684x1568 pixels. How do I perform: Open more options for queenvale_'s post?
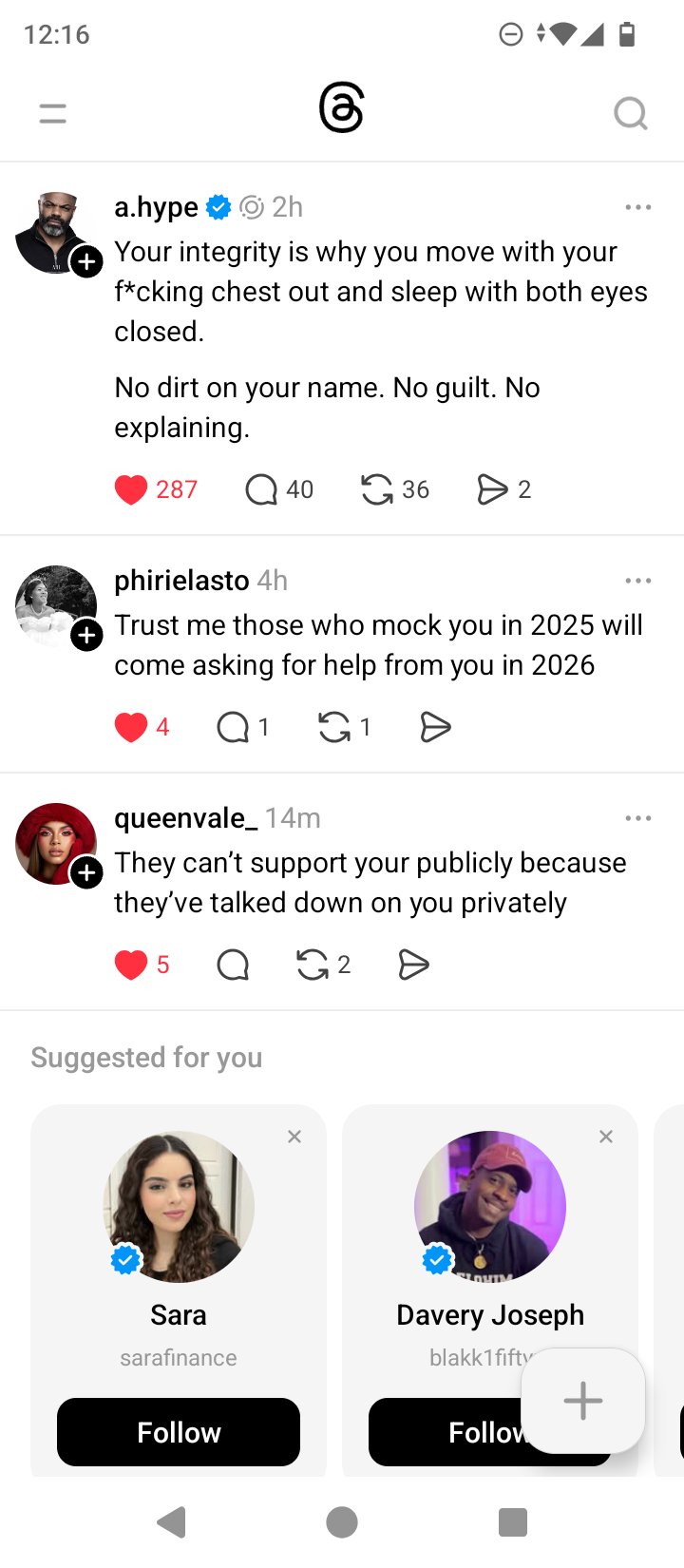click(638, 818)
